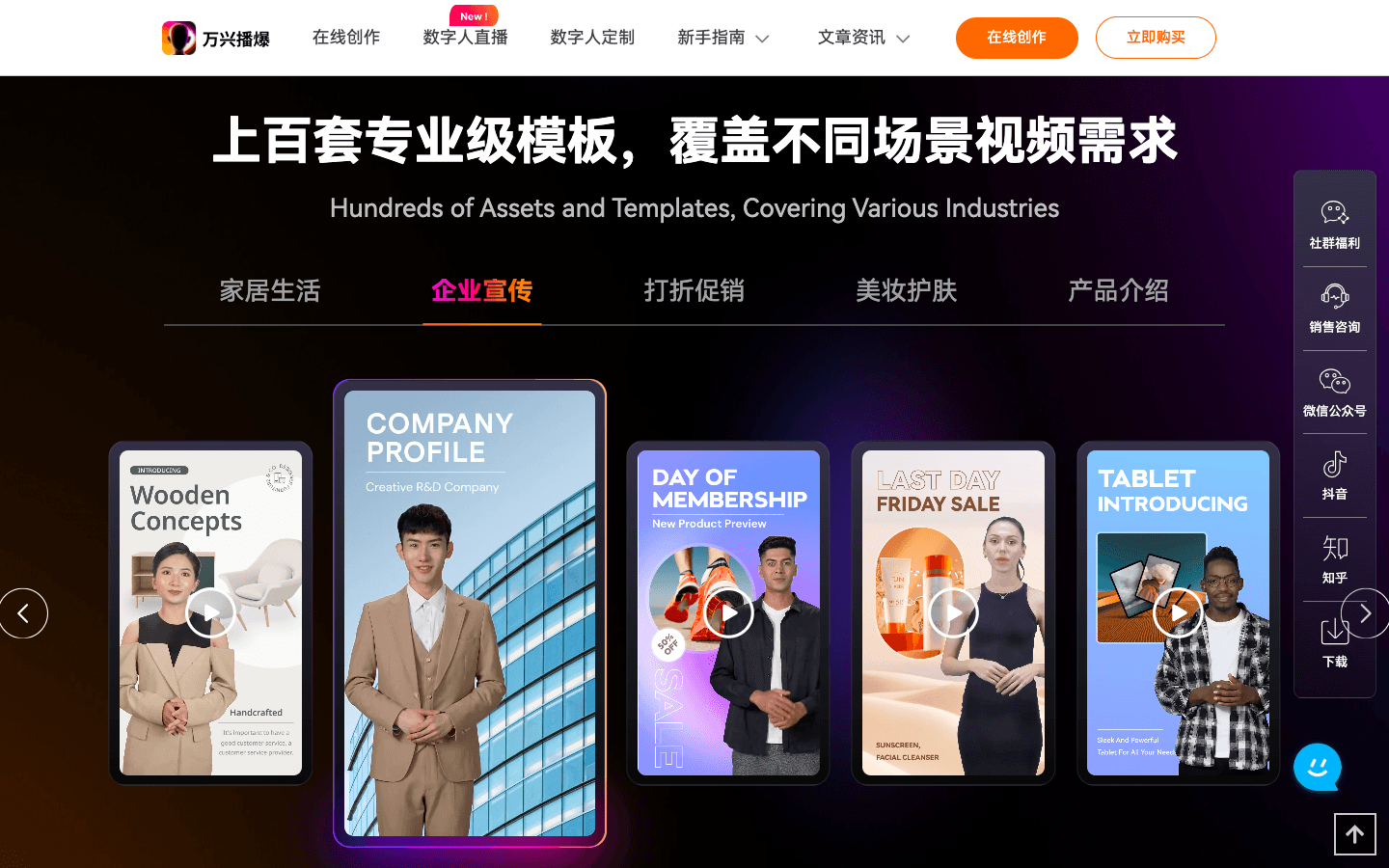
Task: Show previous templates with left arrow
Action: point(23,613)
